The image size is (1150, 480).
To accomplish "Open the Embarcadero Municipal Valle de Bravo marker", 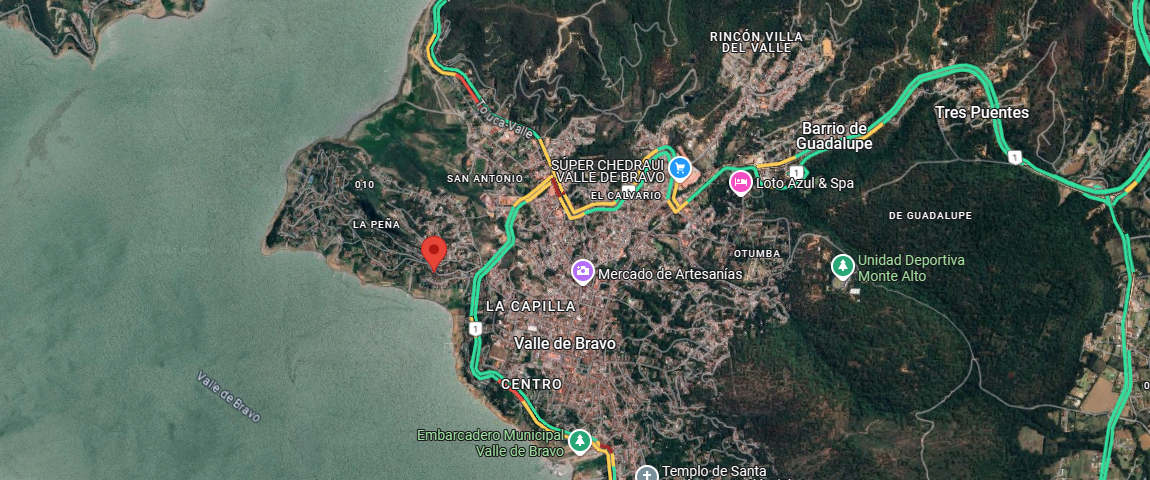I will click(x=579, y=441).
